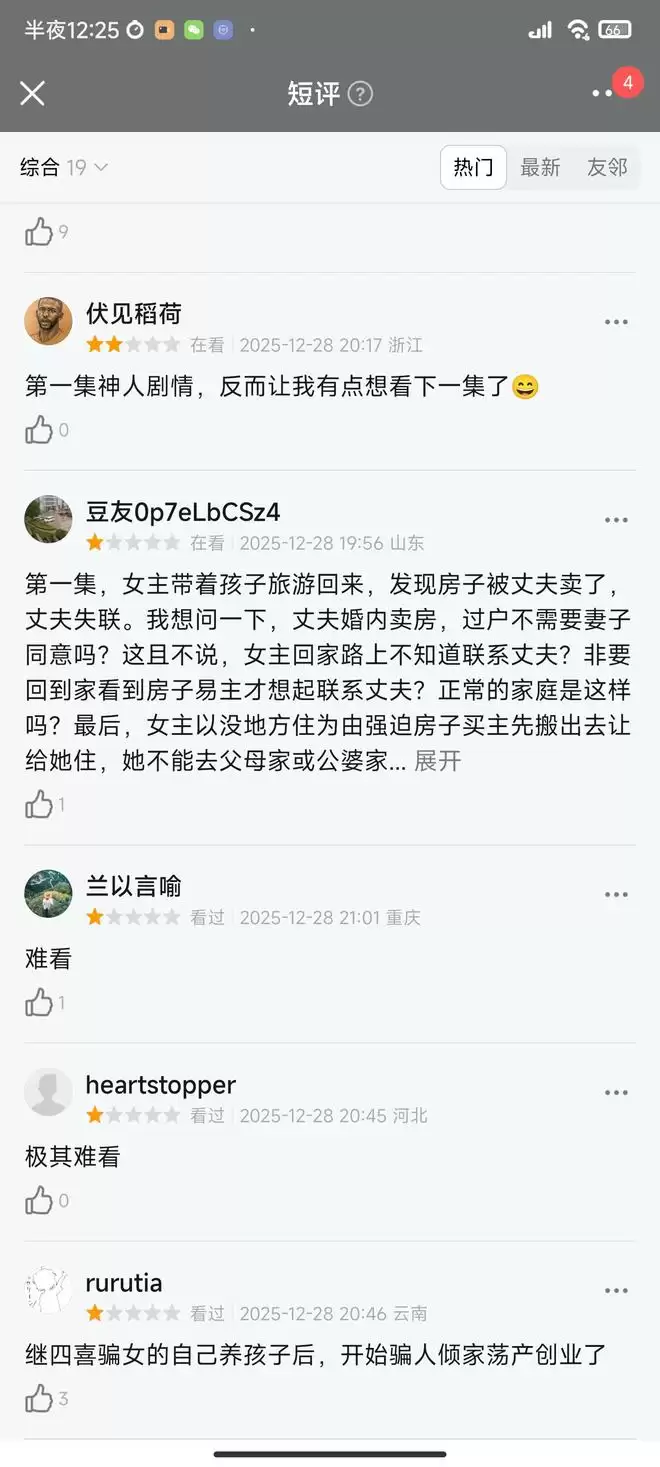660x1467 pixels.
Task: Switch to the 最新 tab
Action: (540, 167)
